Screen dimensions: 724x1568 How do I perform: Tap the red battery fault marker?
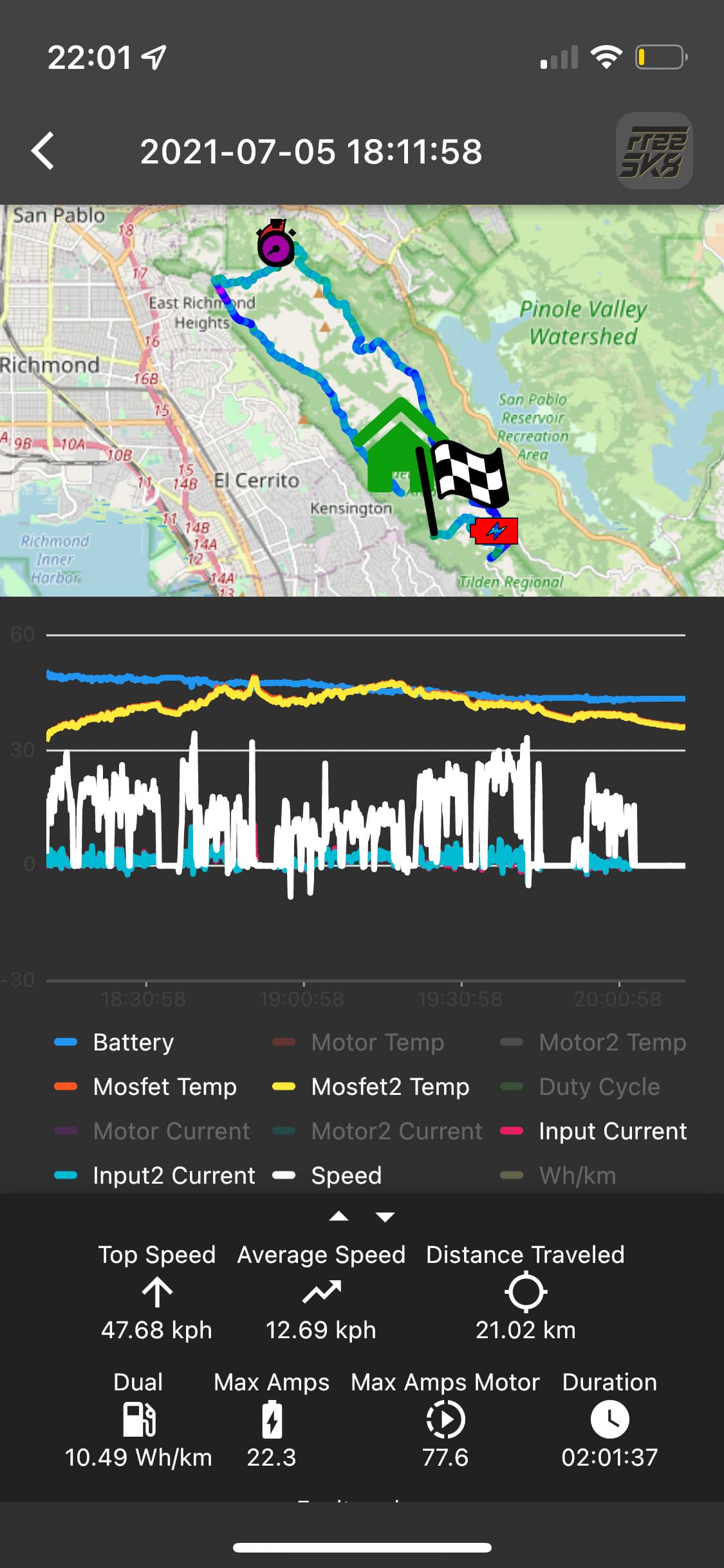point(494,531)
